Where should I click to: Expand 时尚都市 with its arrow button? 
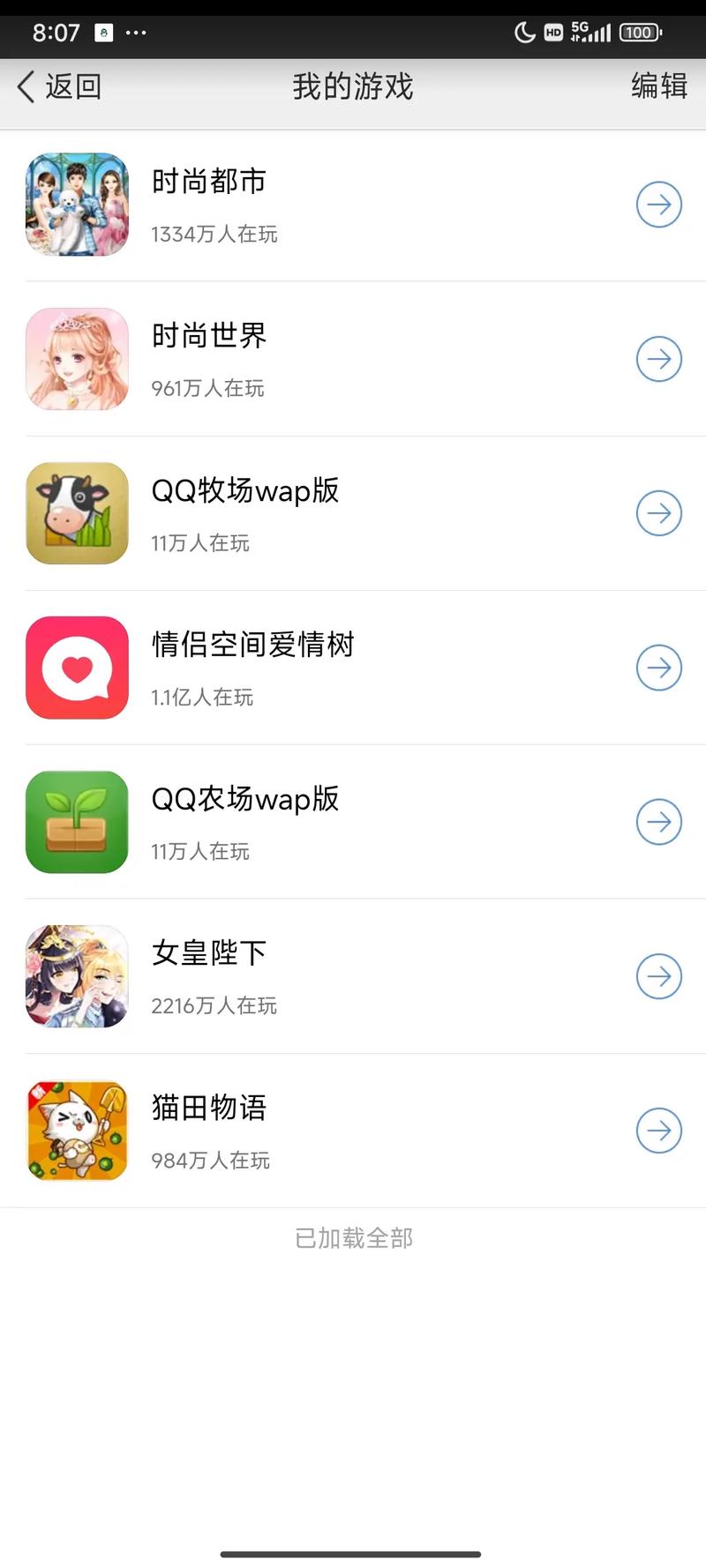tap(659, 205)
